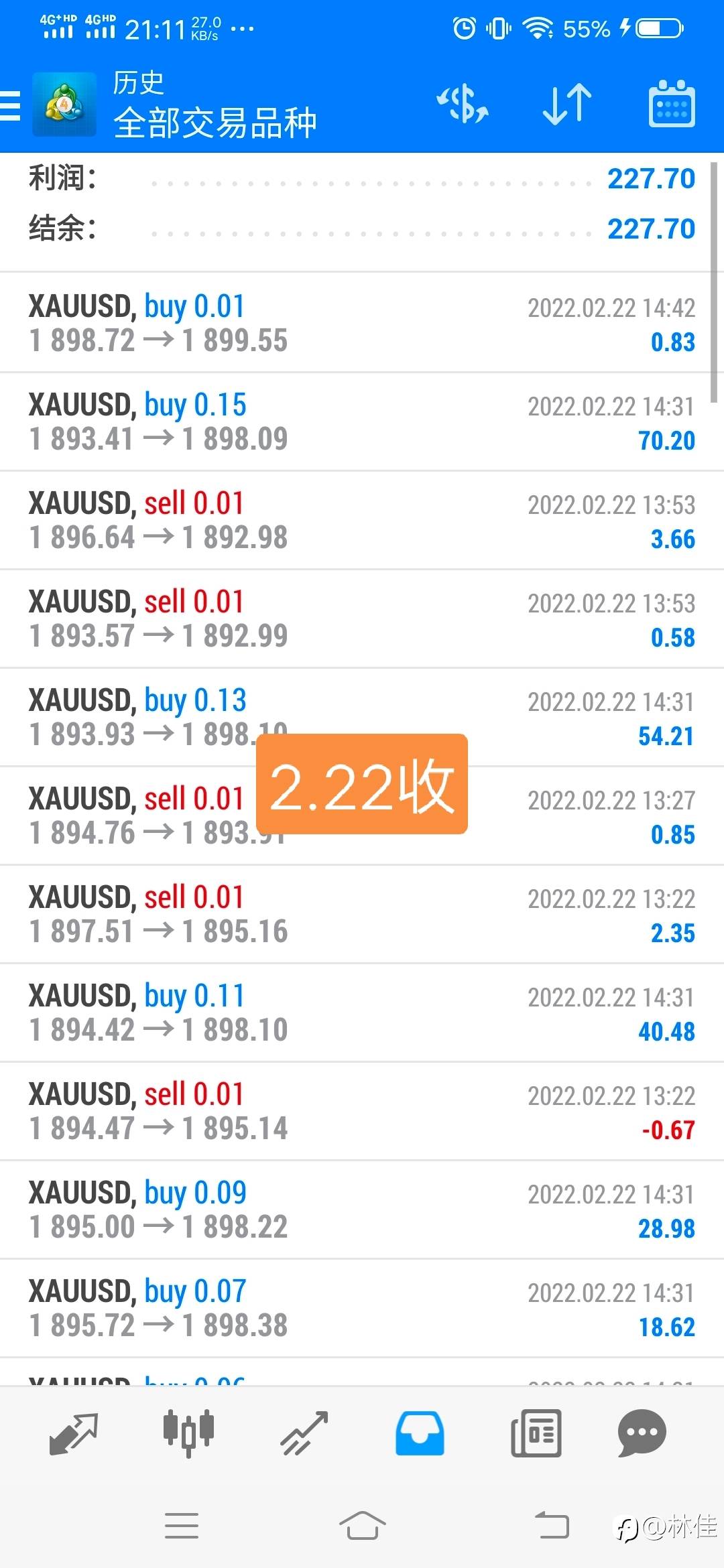Switch to the Trade tab
The image size is (724, 1568).
pos(304,1433)
